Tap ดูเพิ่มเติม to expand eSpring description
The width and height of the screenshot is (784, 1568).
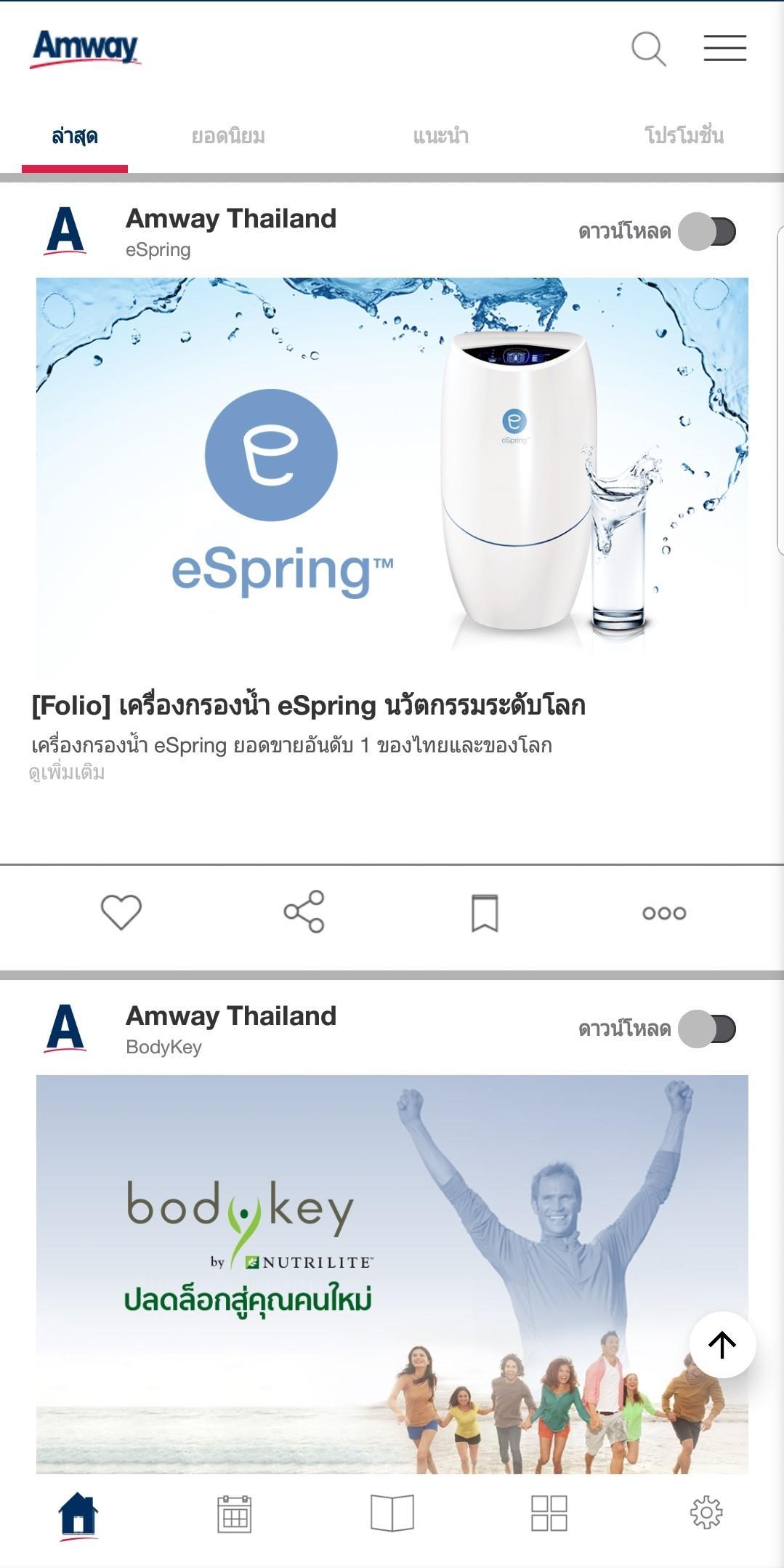(x=67, y=773)
